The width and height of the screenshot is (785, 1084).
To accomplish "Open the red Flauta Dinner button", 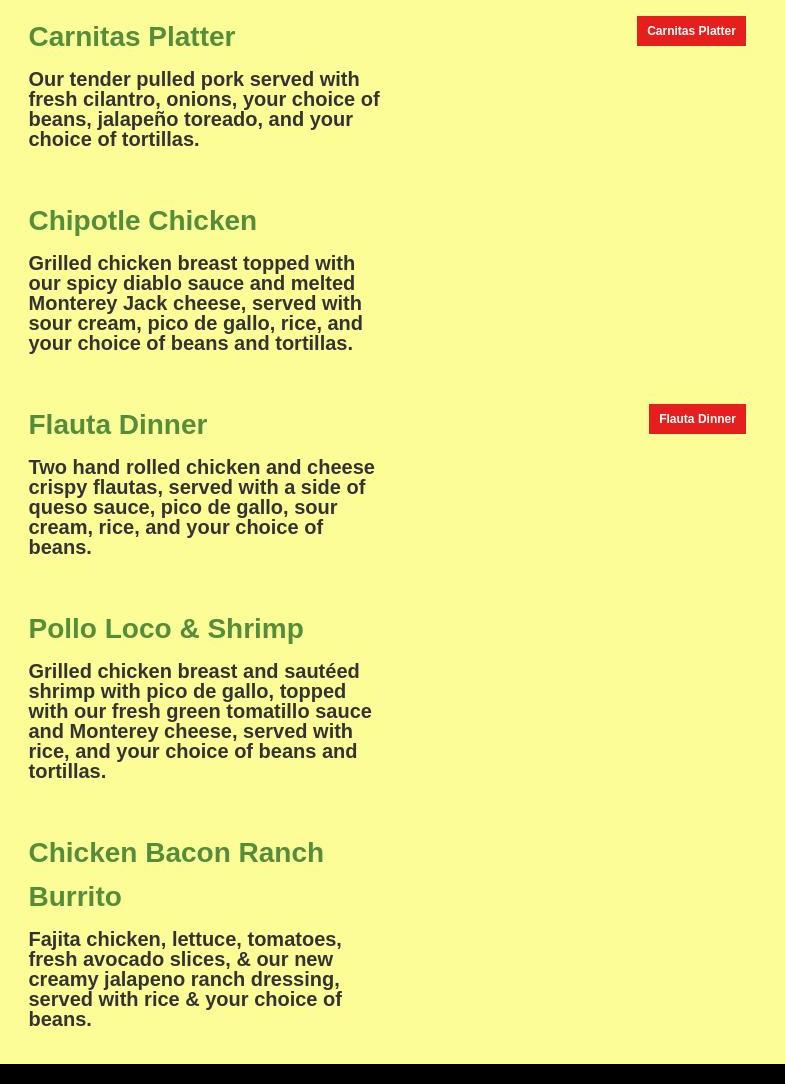I will (697, 419).
